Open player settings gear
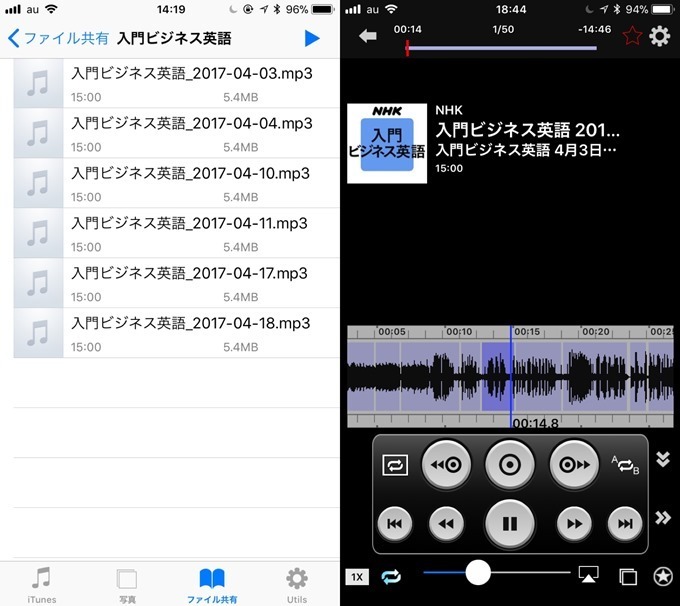Screen dimensions: 680x606 pyautogui.click(x=660, y=36)
